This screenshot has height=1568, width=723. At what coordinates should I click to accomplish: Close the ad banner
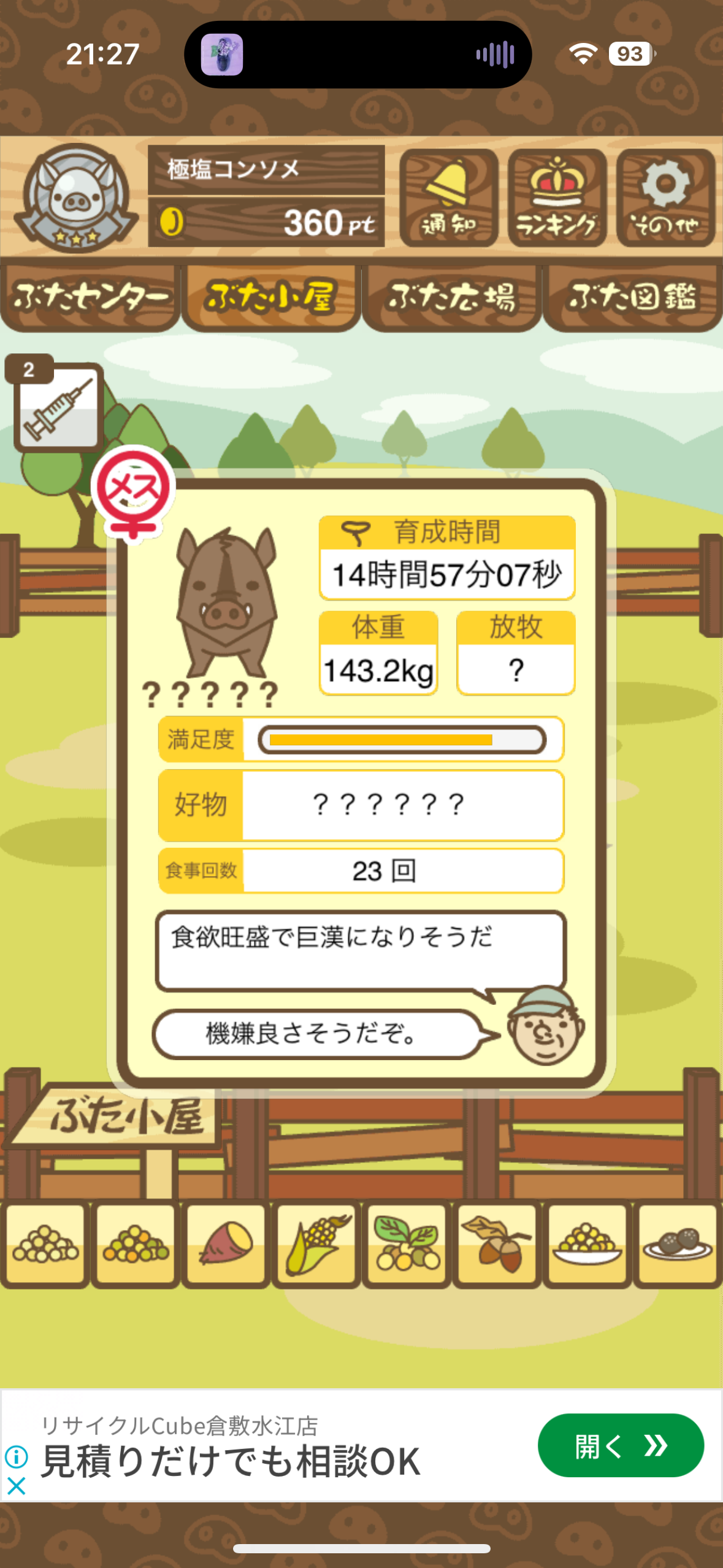pos(17,1486)
